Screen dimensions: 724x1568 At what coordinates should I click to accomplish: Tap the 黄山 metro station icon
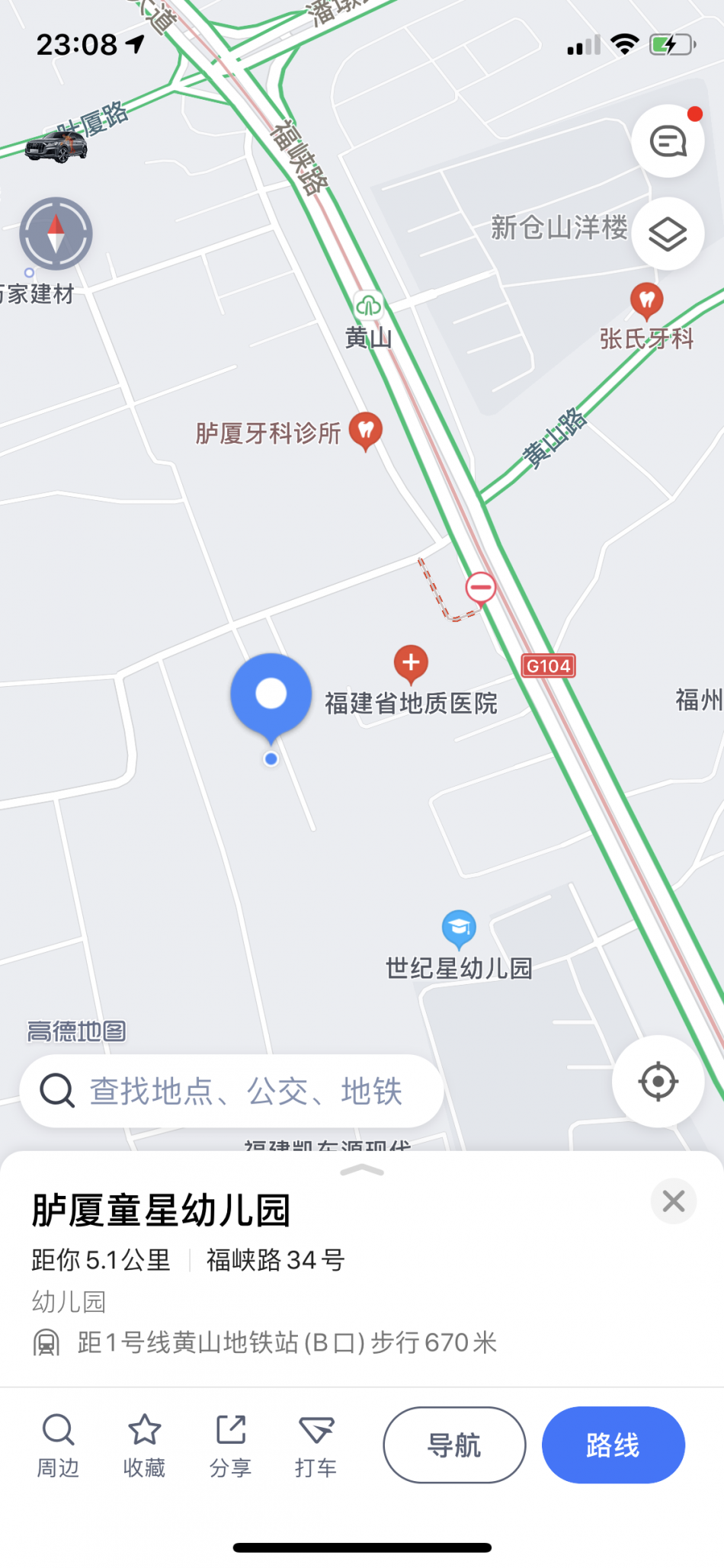(x=369, y=306)
